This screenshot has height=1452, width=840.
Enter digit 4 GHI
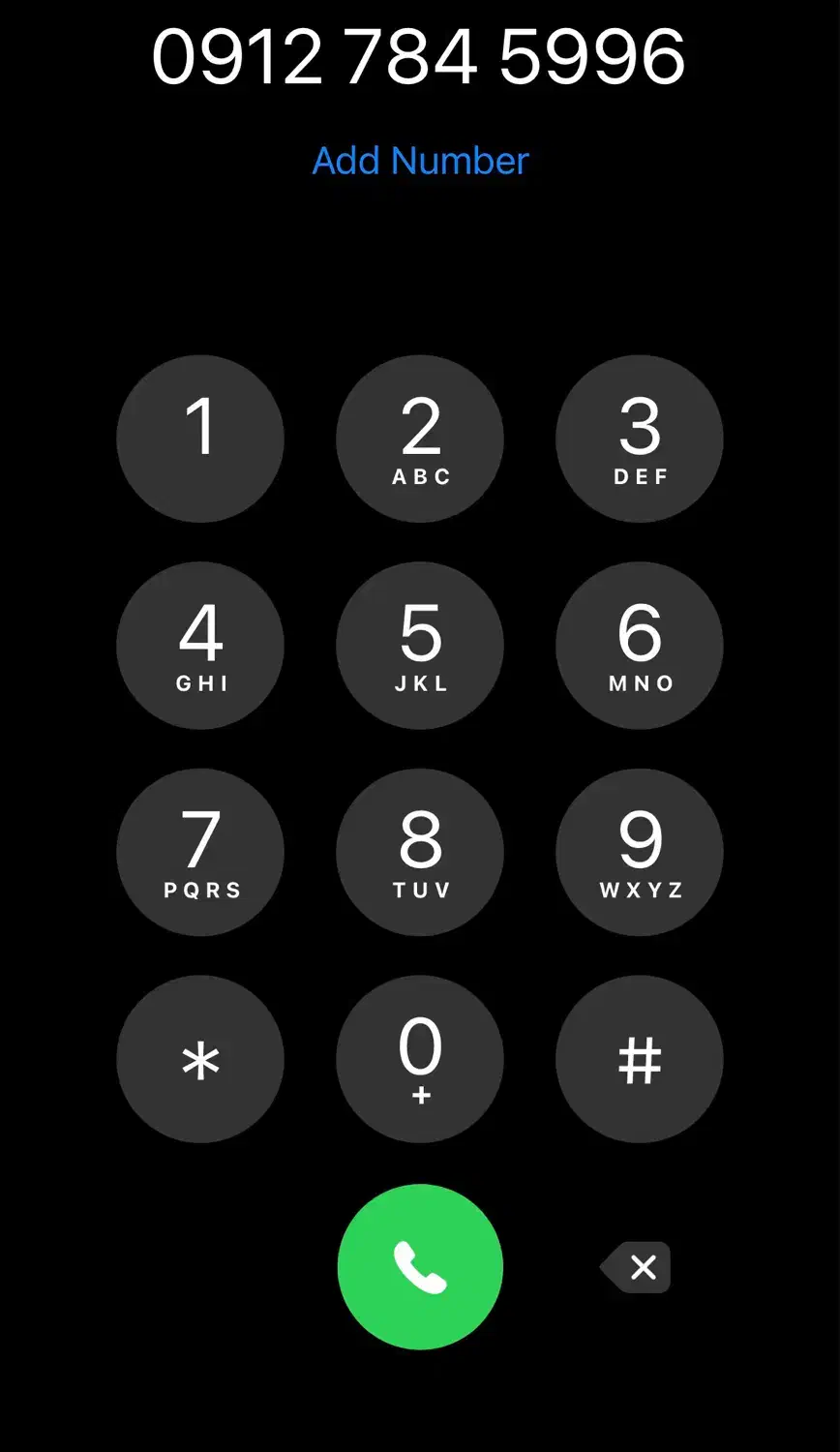[200, 646]
